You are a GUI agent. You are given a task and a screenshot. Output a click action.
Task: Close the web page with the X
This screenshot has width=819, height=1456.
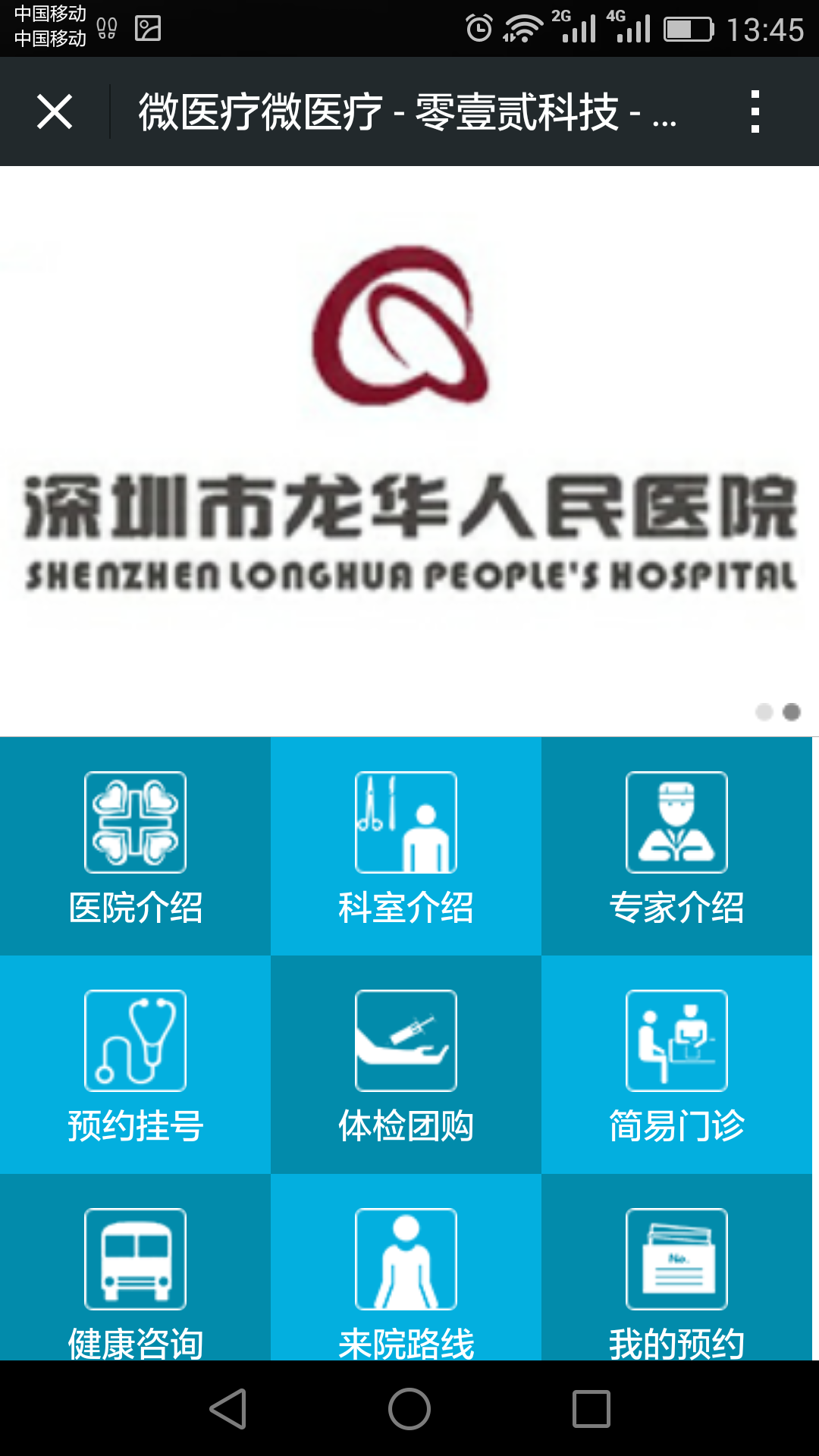pos(55,112)
